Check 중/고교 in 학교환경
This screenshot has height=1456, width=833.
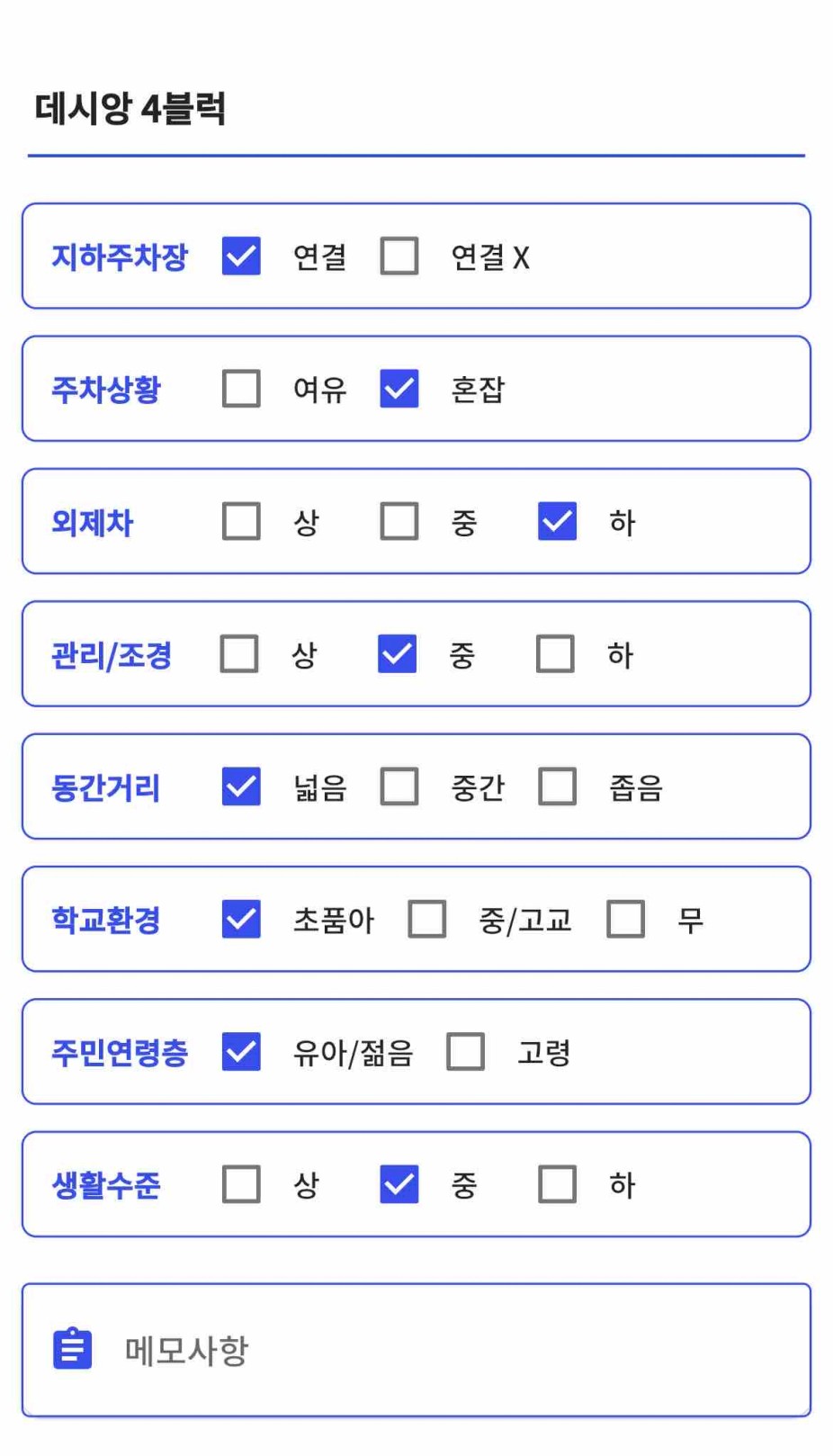[427, 919]
